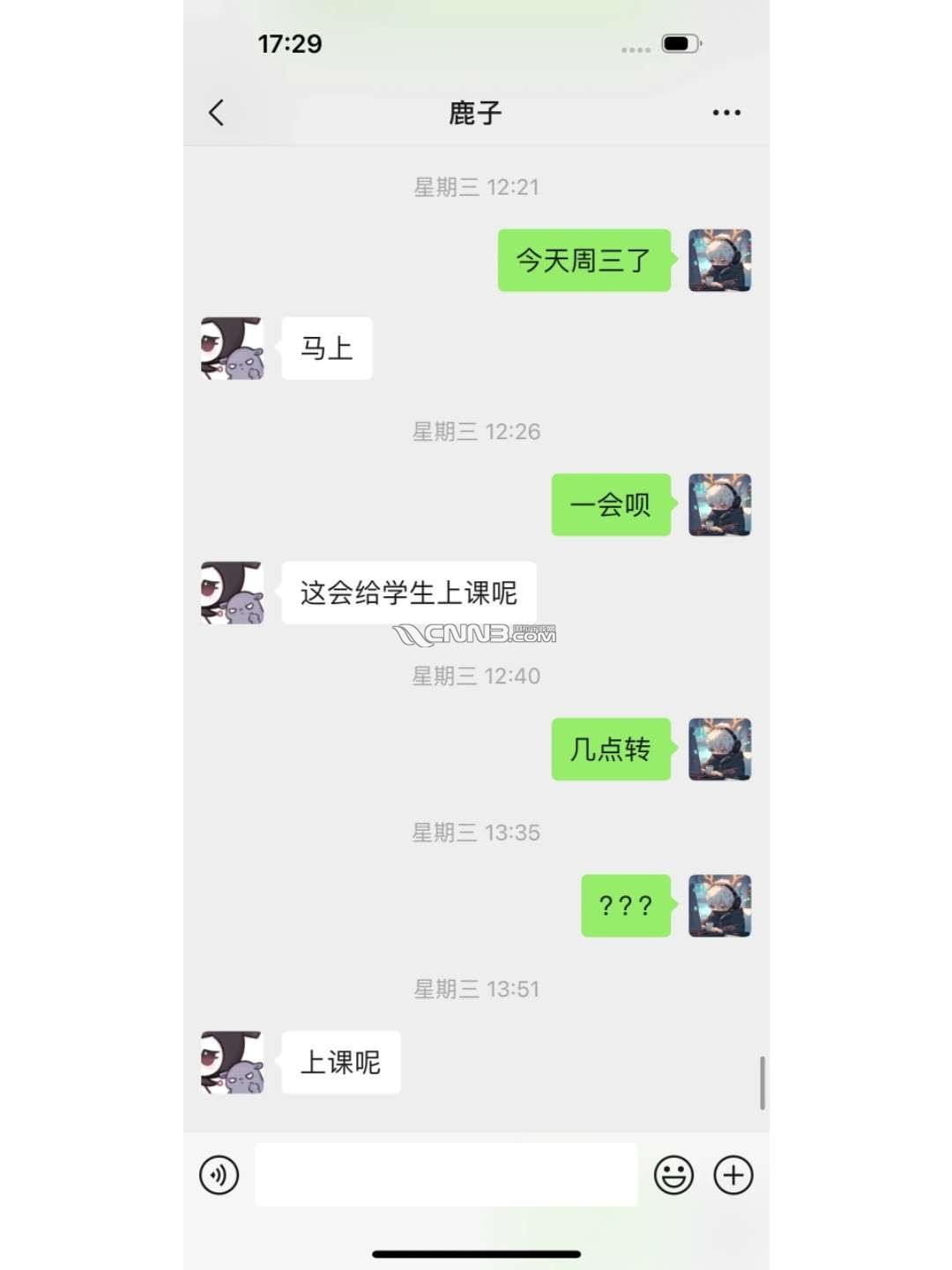Go back from the 鹿子 chat
Image resolution: width=952 pixels, height=1270 pixels.
coord(217,113)
